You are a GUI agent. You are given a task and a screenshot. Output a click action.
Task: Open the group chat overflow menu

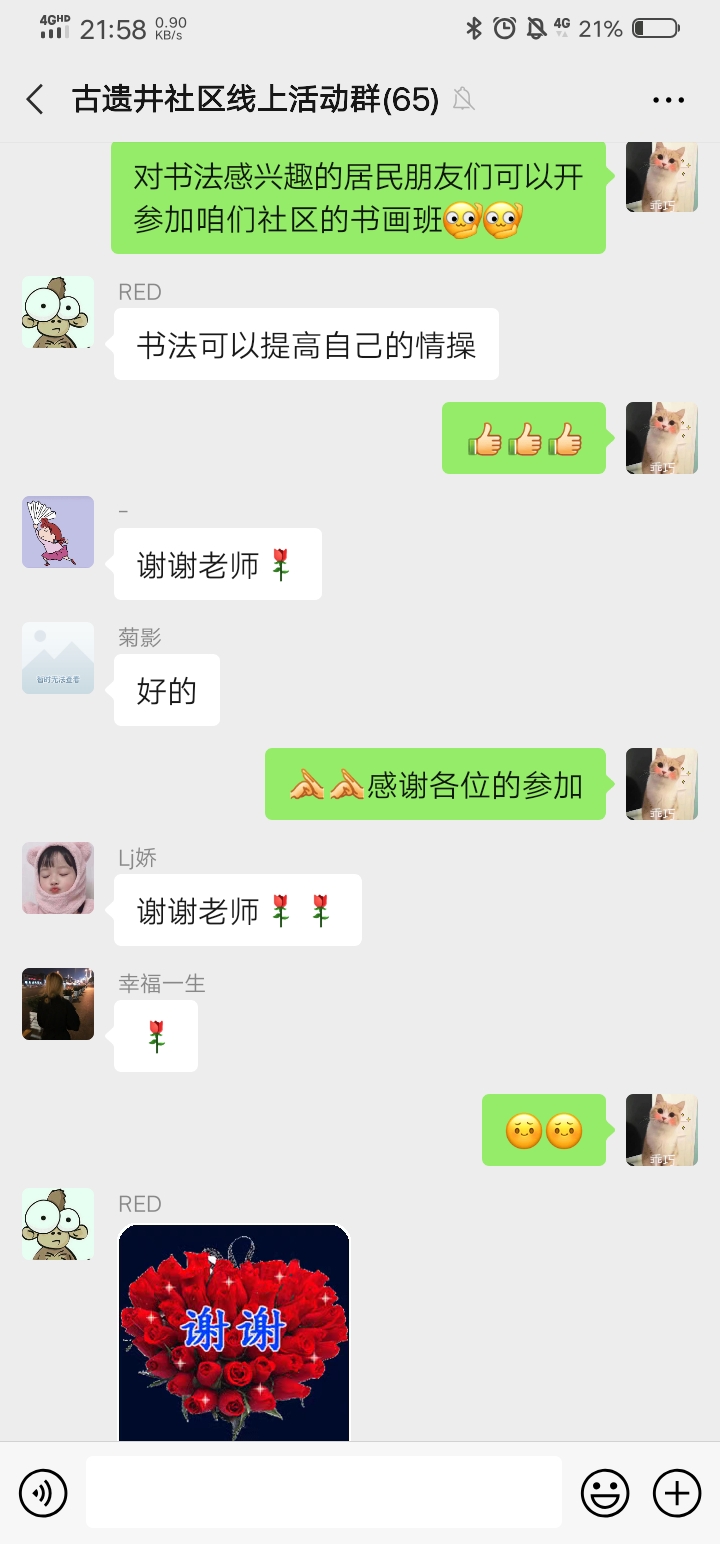coord(668,100)
